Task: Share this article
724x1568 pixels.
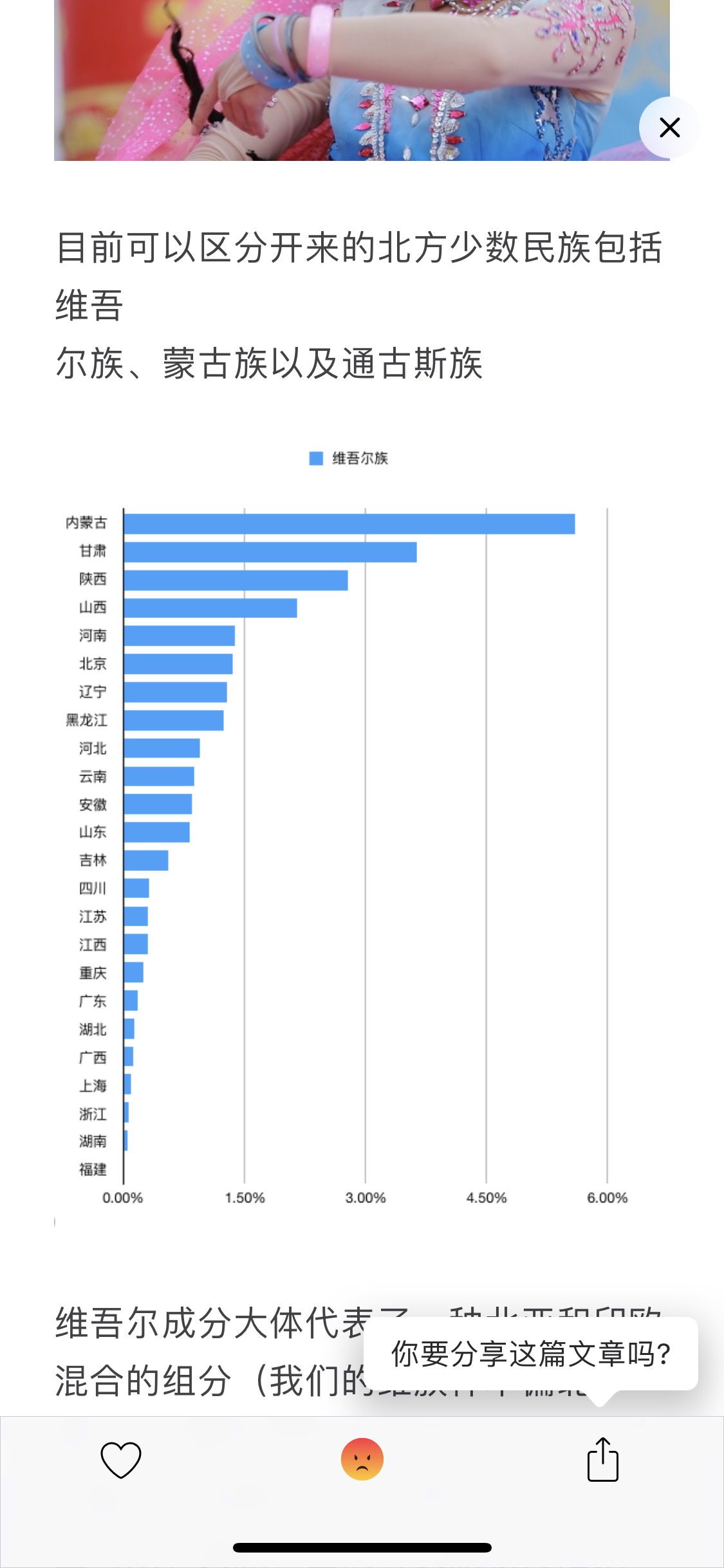Action: point(603,1459)
